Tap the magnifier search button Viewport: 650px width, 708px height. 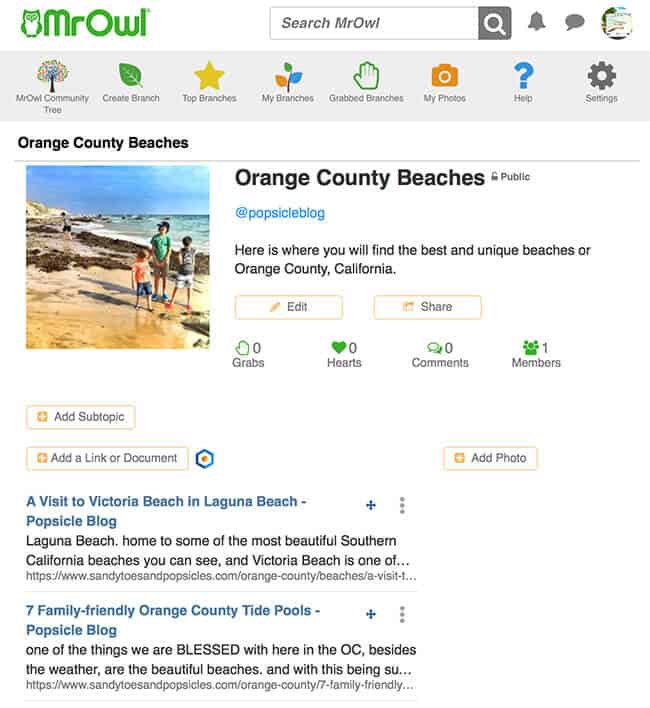click(494, 23)
